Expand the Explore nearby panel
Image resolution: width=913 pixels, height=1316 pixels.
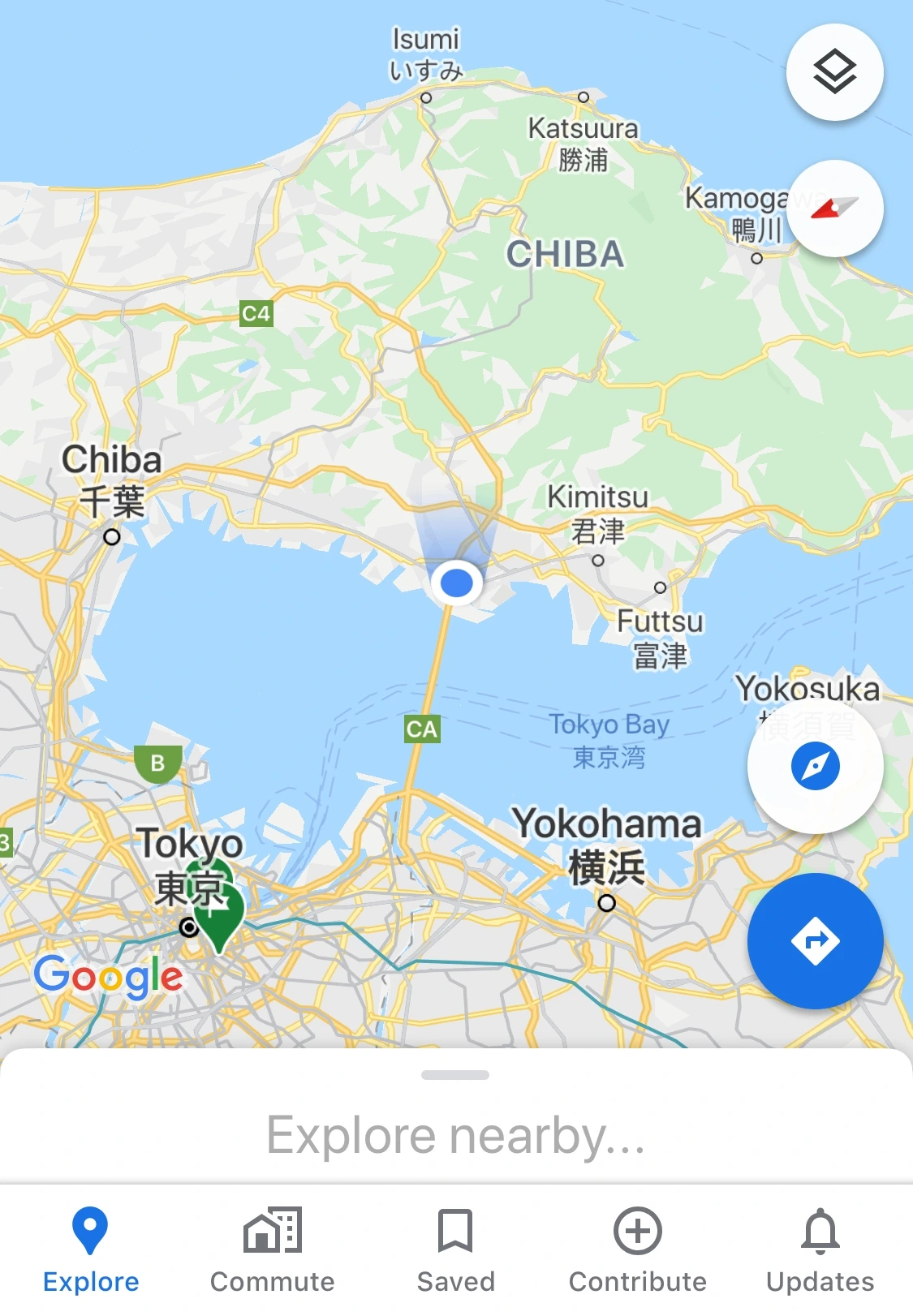[x=455, y=1133]
